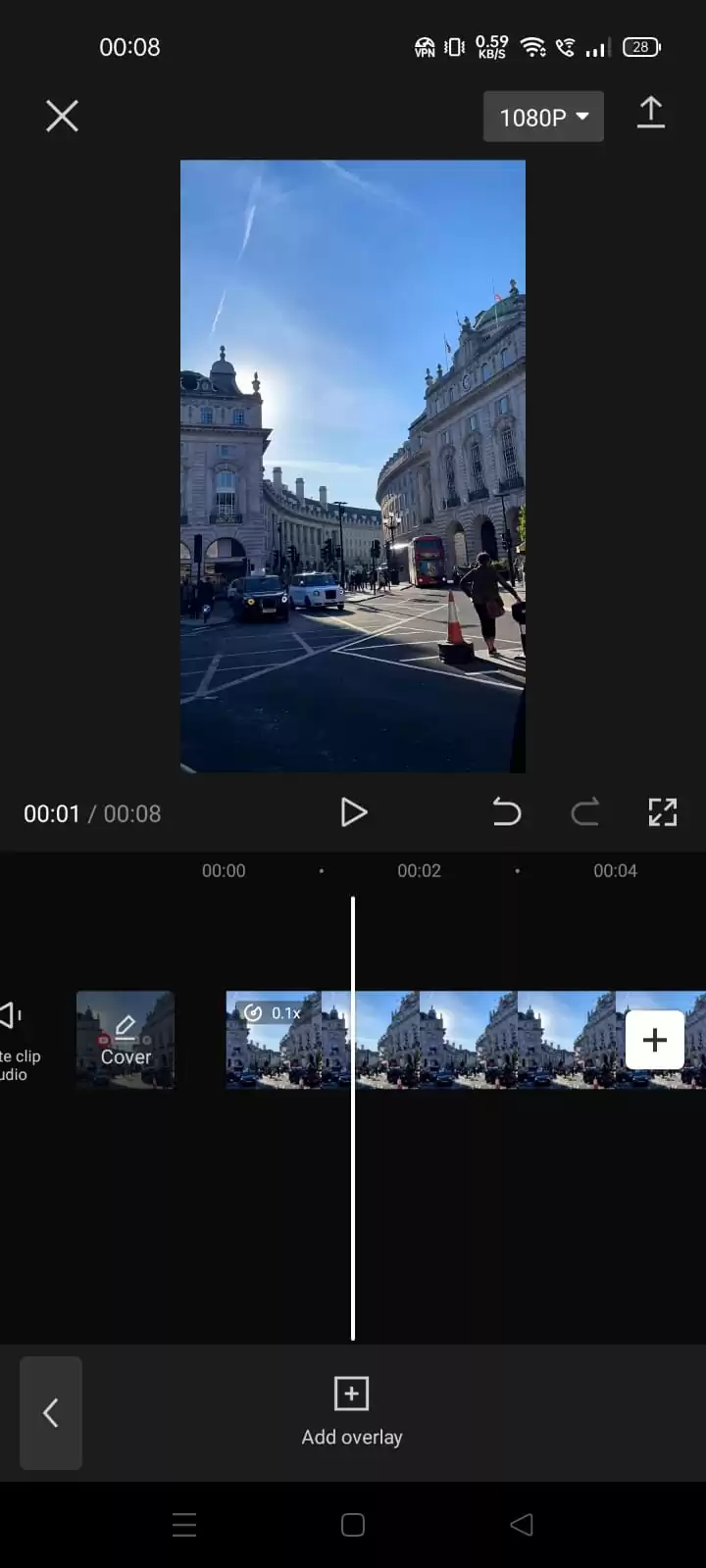Go back with the left chevron in toolbar
The width and height of the screenshot is (706, 1568).
pyautogui.click(x=51, y=1413)
